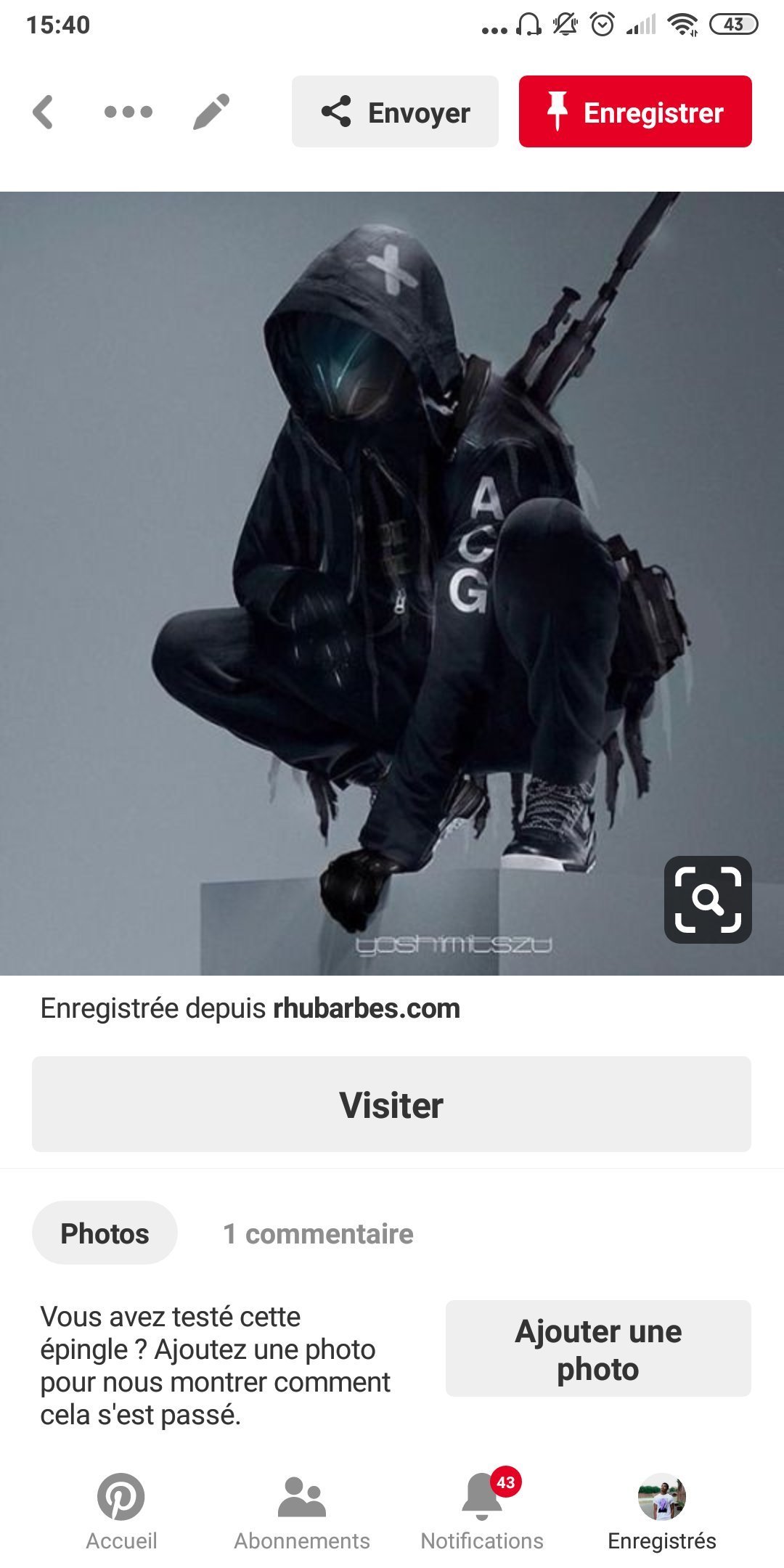The width and height of the screenshot is (784, 1568).
Task: Share the pin via Envoyer
Action: (395, 112)
